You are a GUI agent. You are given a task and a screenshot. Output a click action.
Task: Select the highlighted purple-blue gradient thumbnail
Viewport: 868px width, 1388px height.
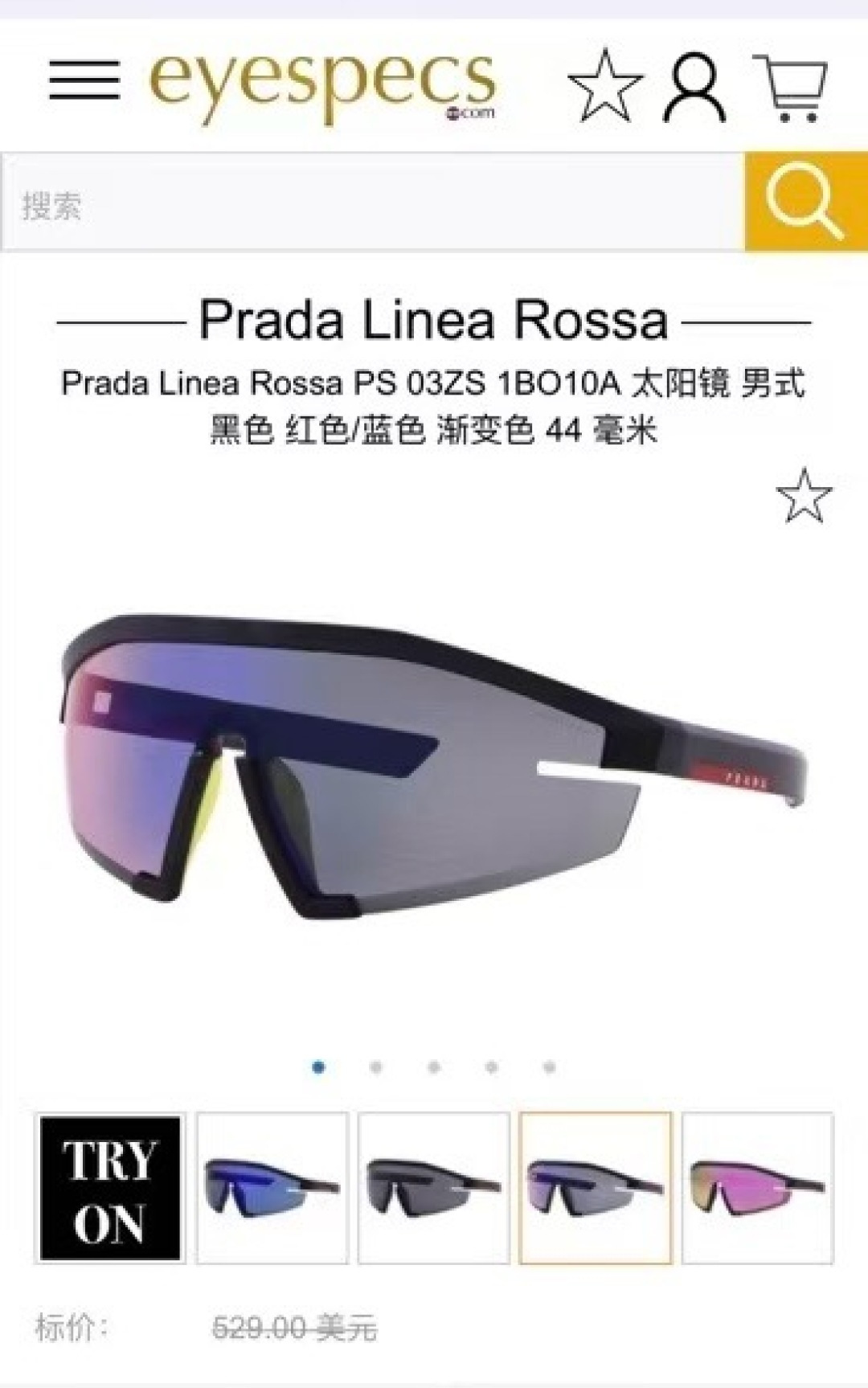click(596, 1188)
